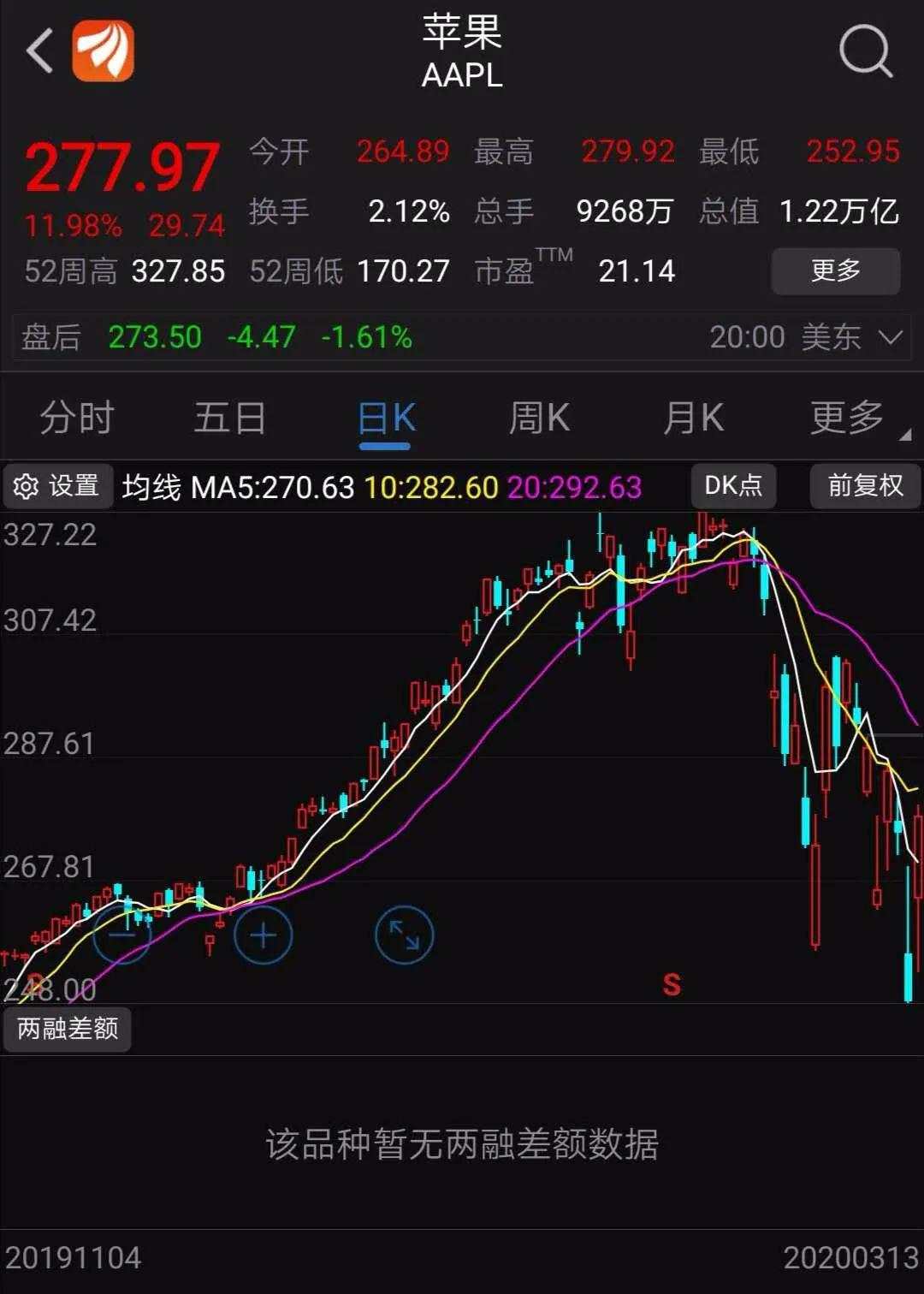Switch to the 周K weekly chart tab
Viewport: 924px width, 1294px height.
pyautogui.click(x=539, y=418)
